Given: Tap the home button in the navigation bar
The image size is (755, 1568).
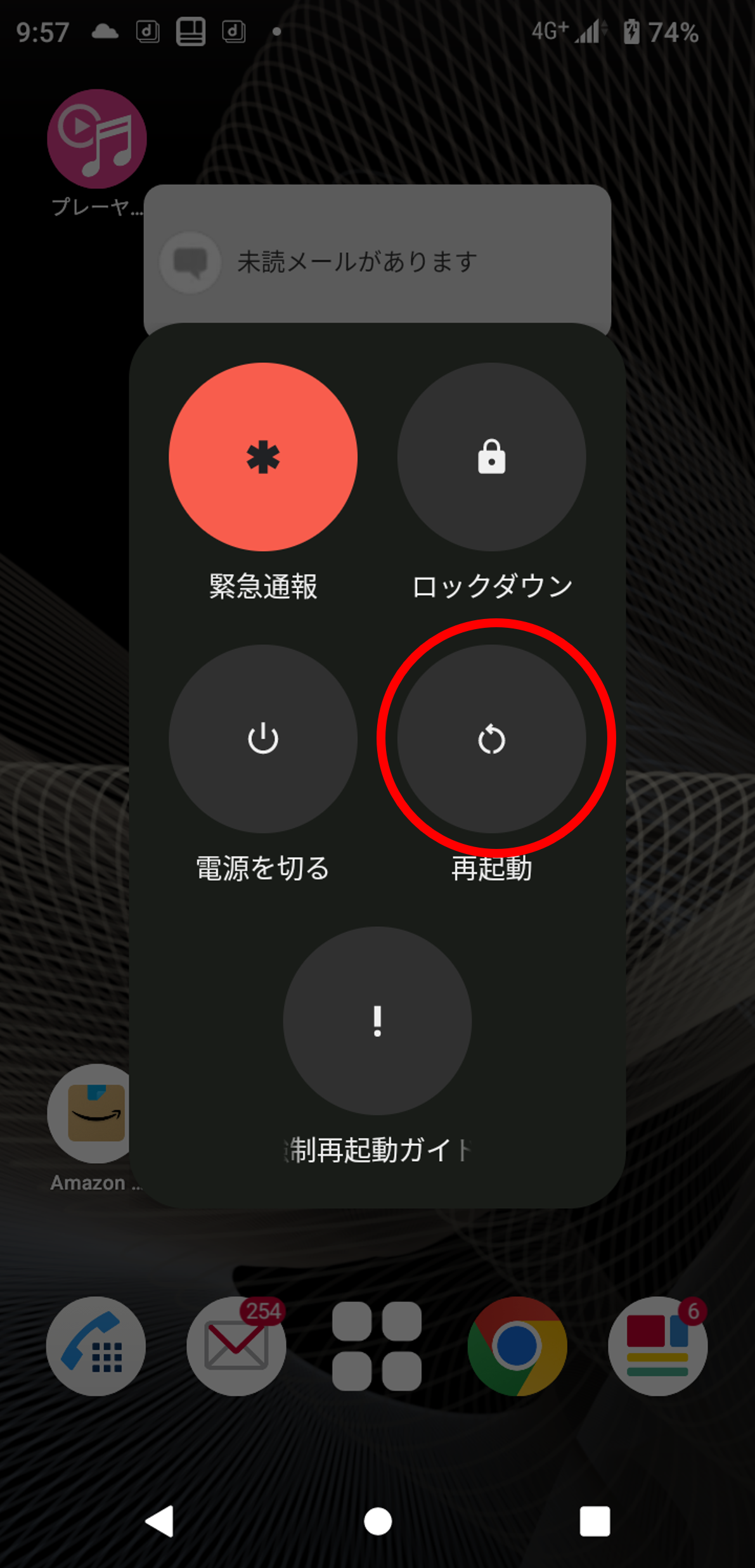Looking at the screenshot, I should tap(378, 1520).
